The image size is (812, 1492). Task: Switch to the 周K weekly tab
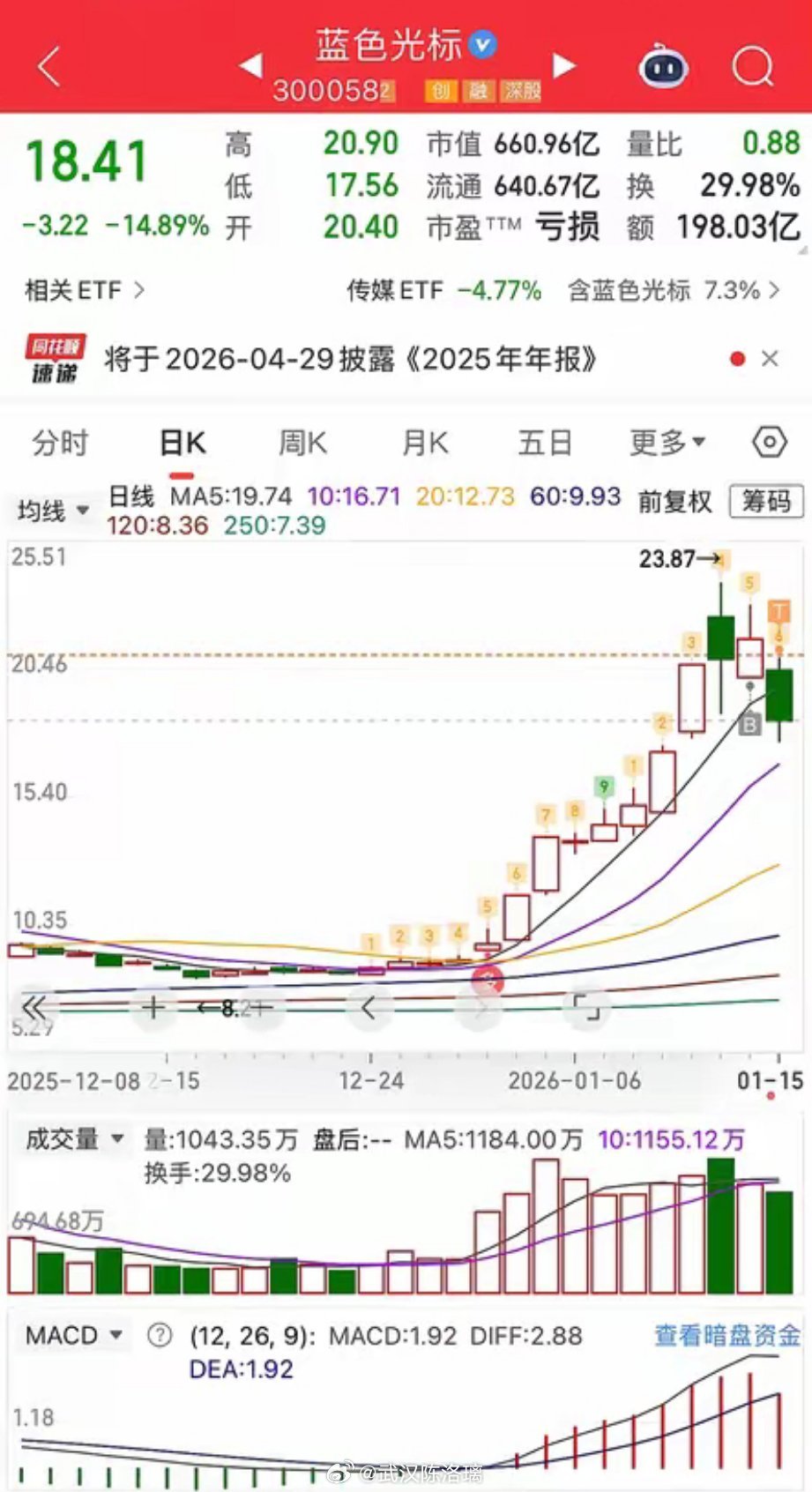tap(302, 442)
